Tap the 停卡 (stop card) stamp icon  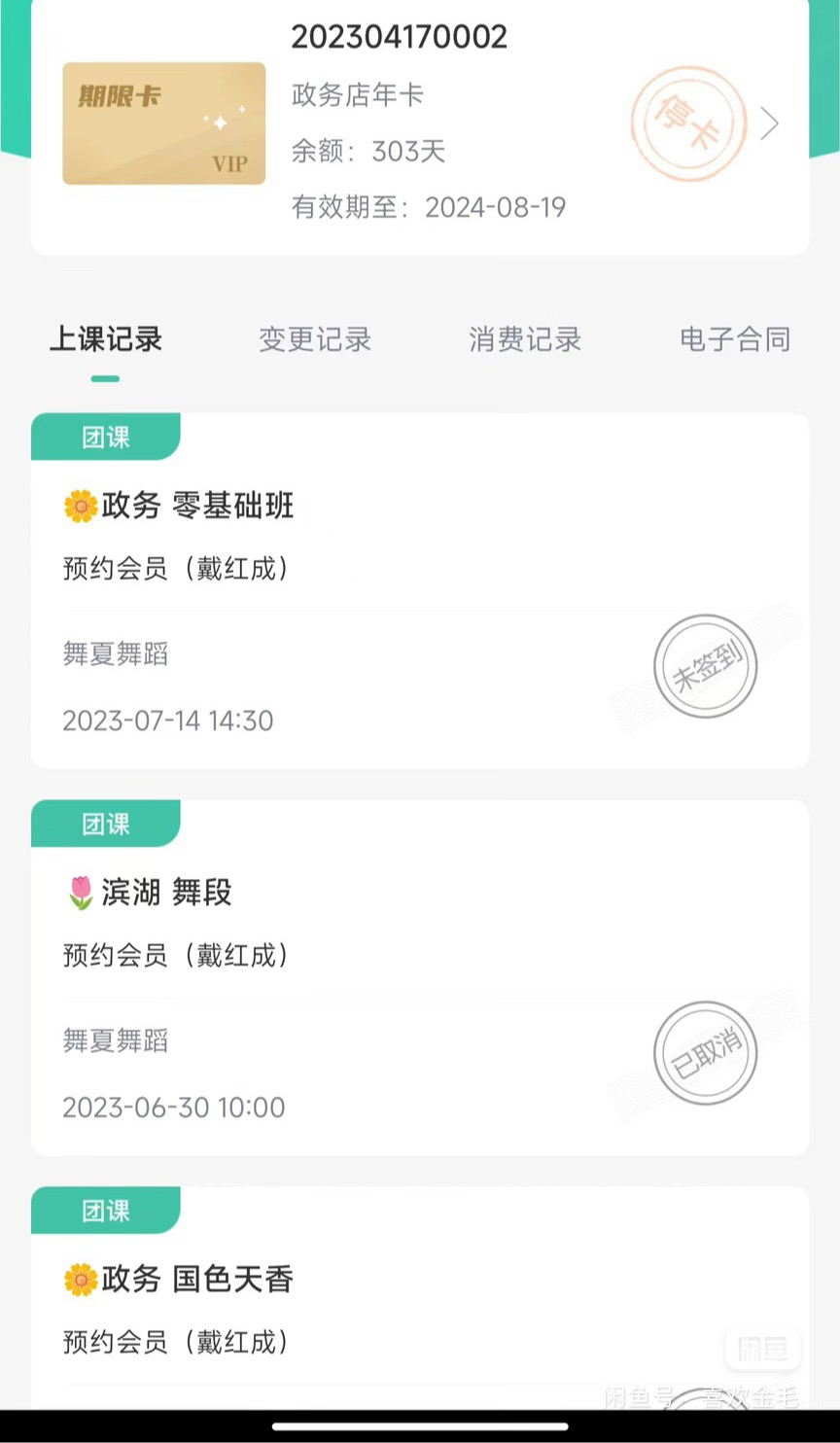coord(688,123)
